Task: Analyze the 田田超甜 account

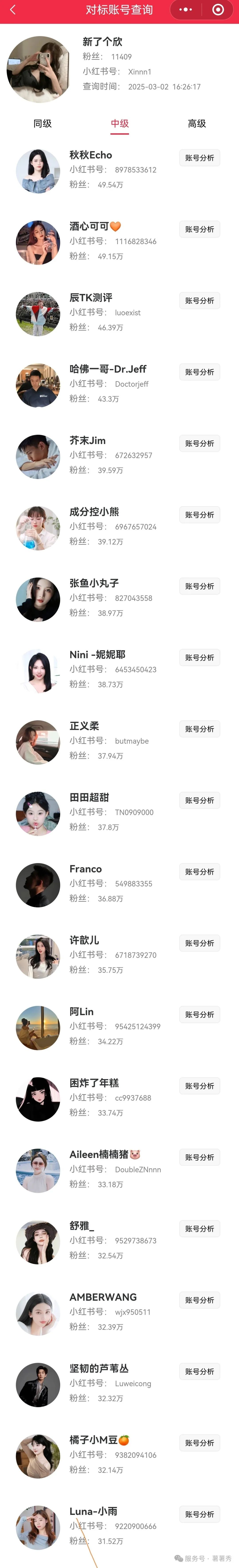Action: tap(199, 800)
